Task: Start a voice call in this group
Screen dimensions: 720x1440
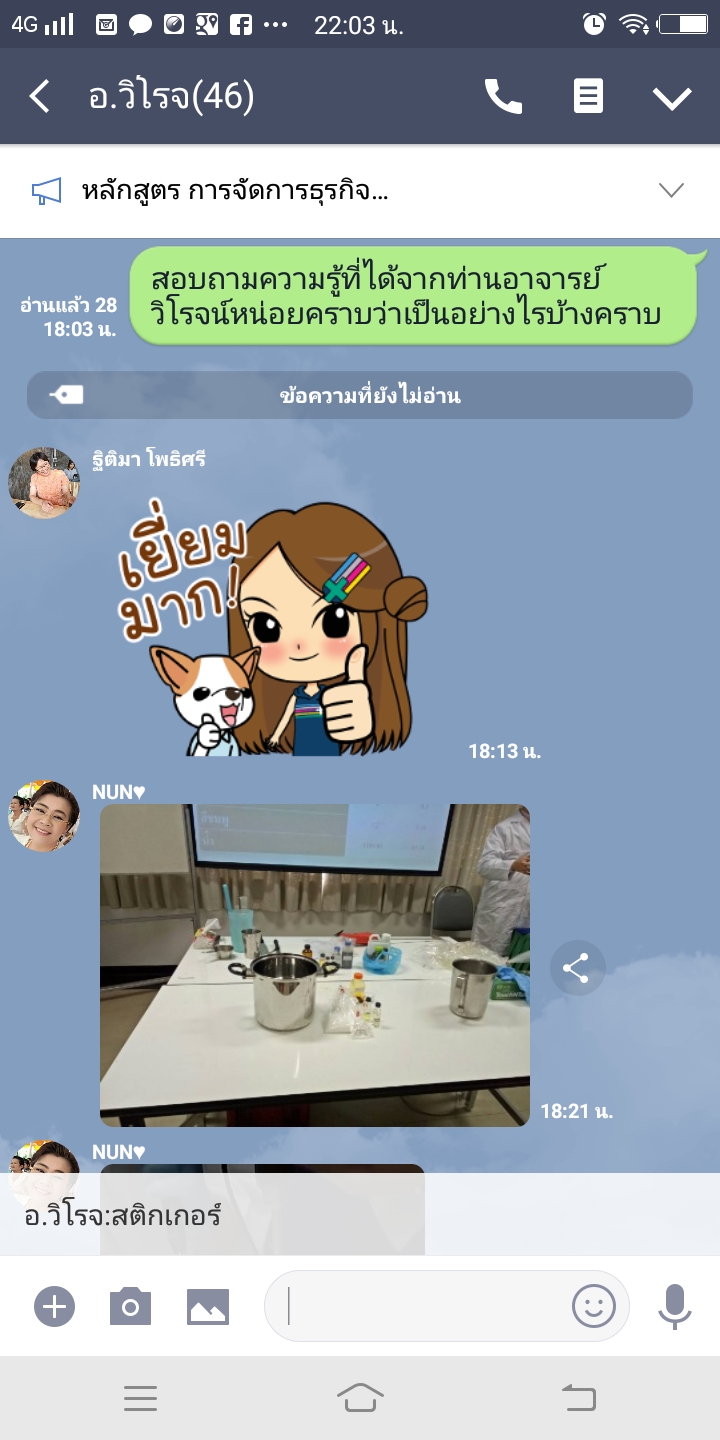Action: click(503, 97)
